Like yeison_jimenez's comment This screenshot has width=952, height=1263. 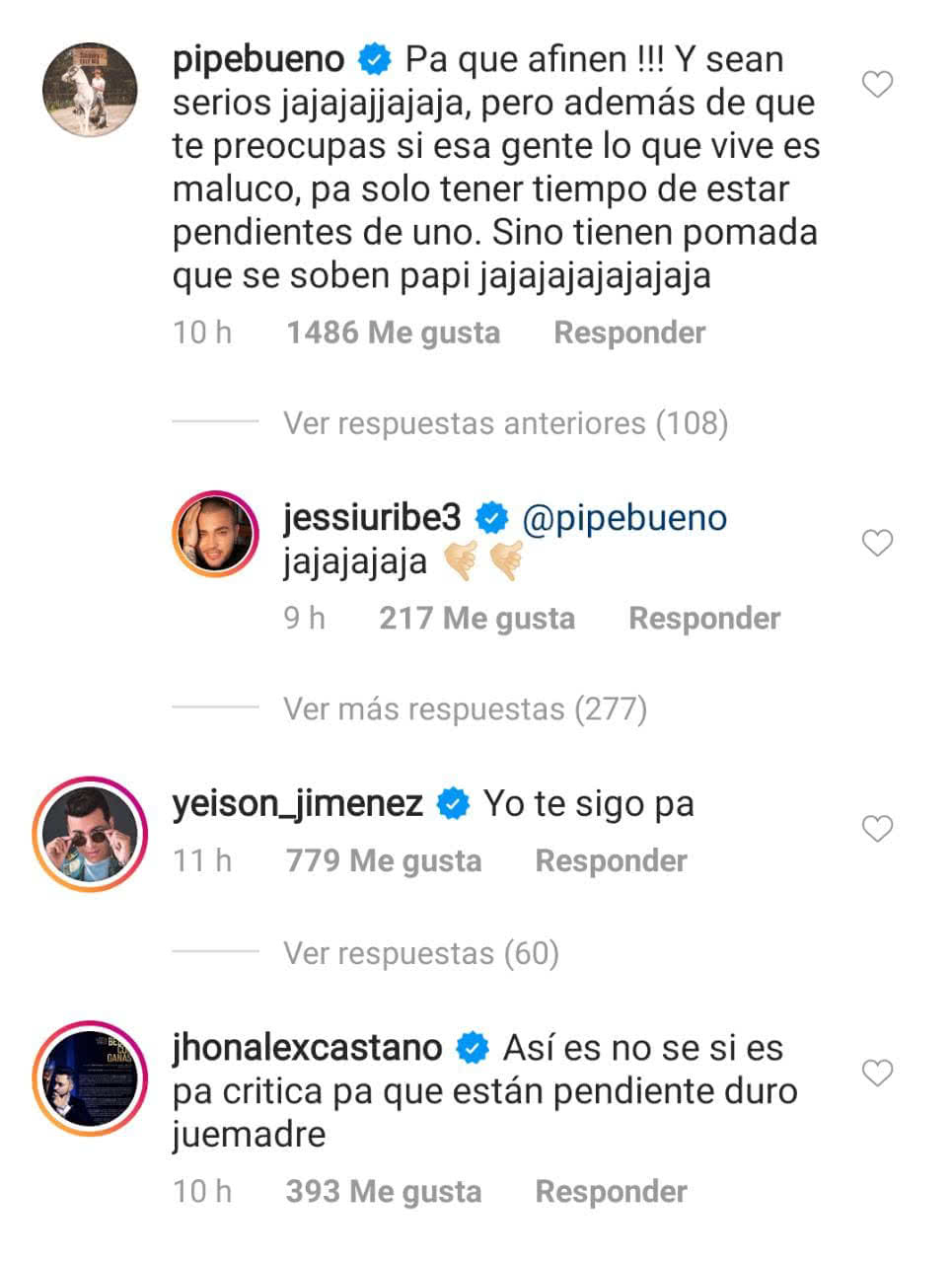877,829
